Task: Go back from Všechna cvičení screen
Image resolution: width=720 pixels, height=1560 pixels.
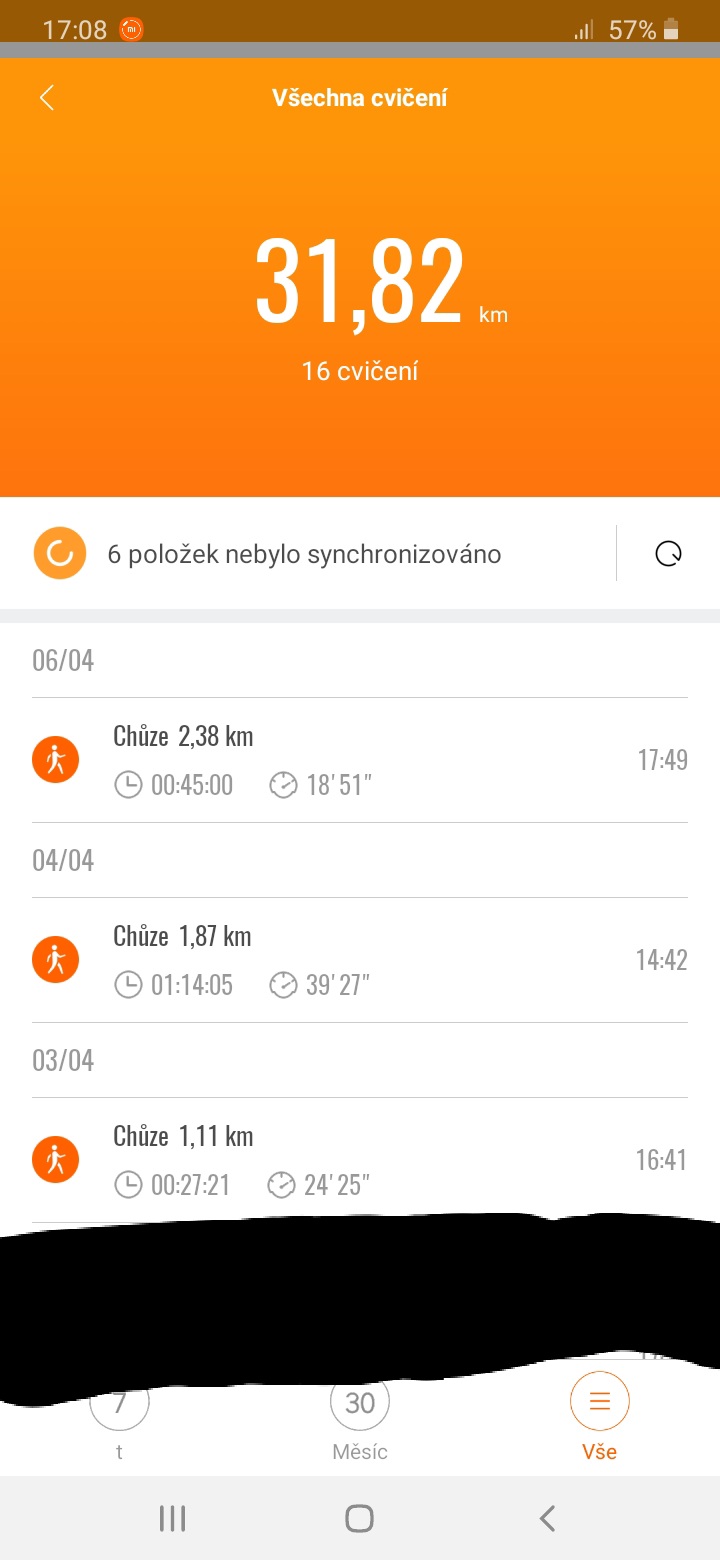Action: click(46, 97)
